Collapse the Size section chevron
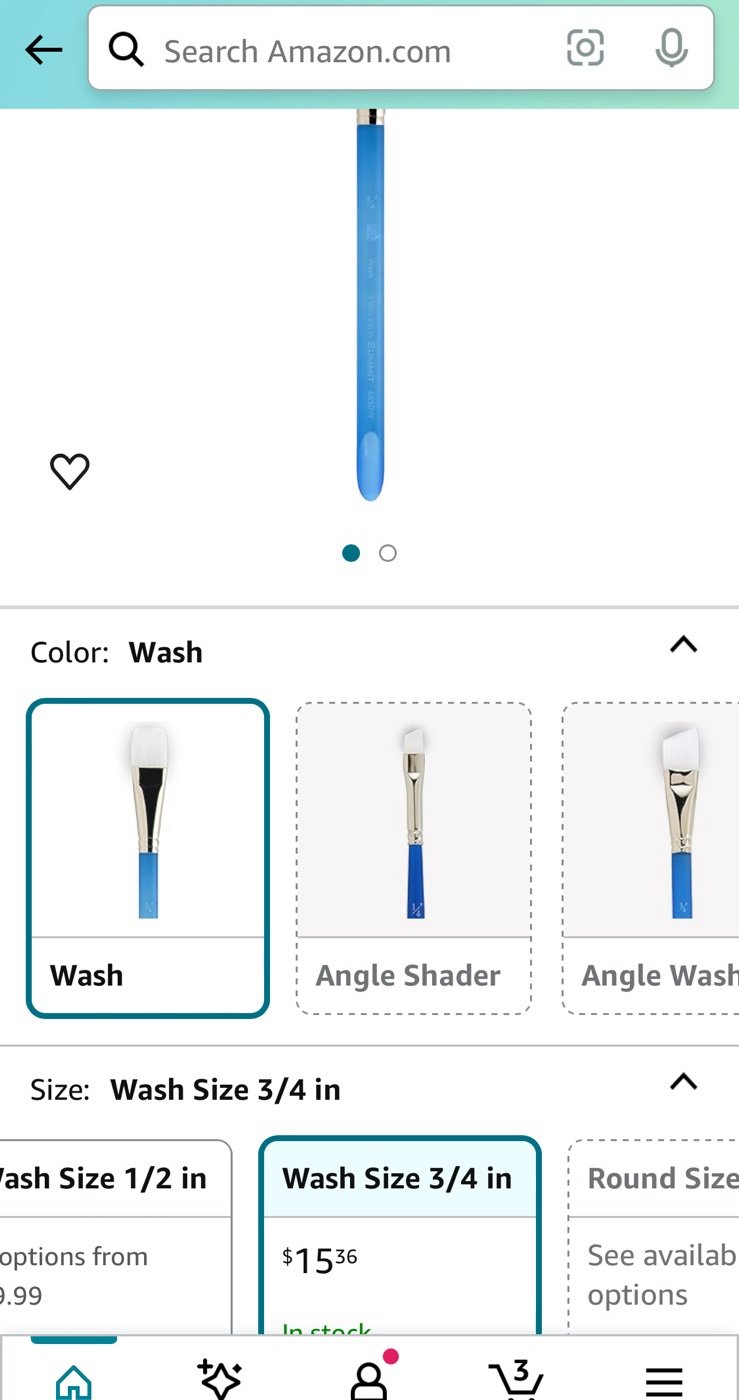Viewport: 739px width, 1400px height. [x=683, y=1081]
